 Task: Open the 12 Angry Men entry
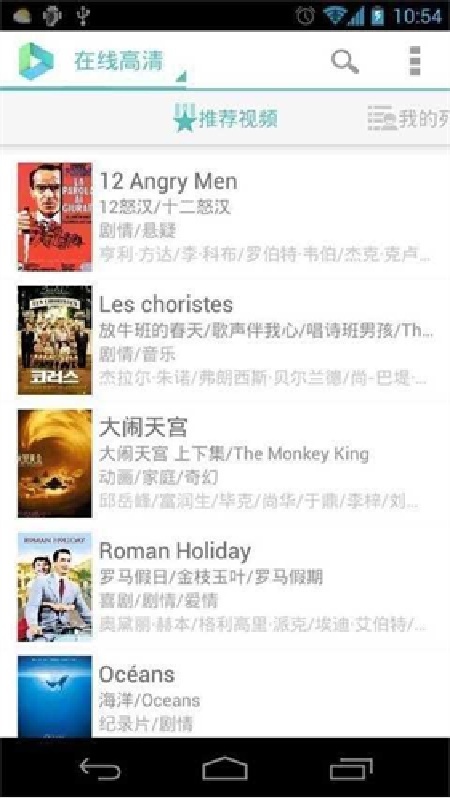coord(225,216)
